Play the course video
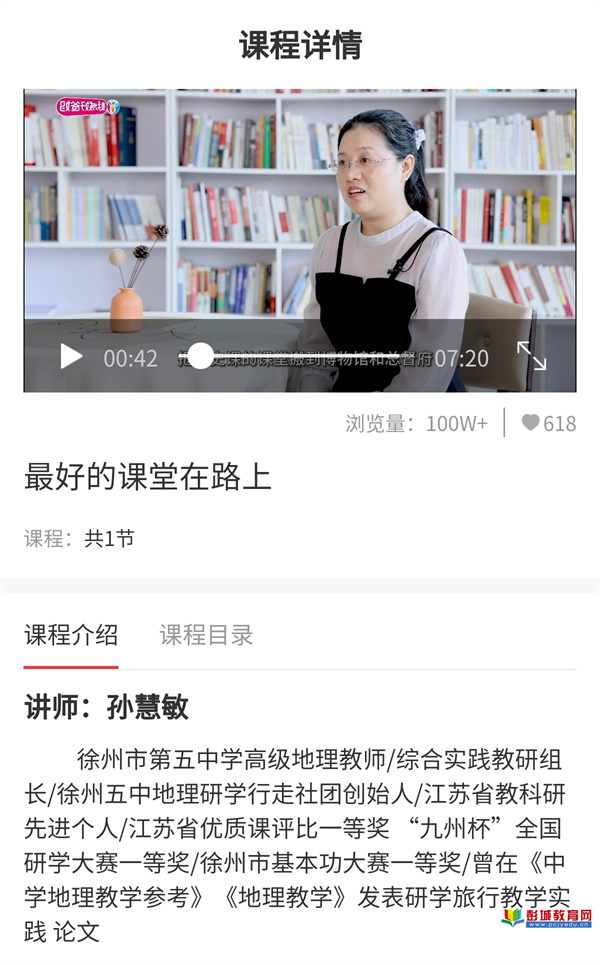Screen dimensions: 600x965 coord(71,356)
